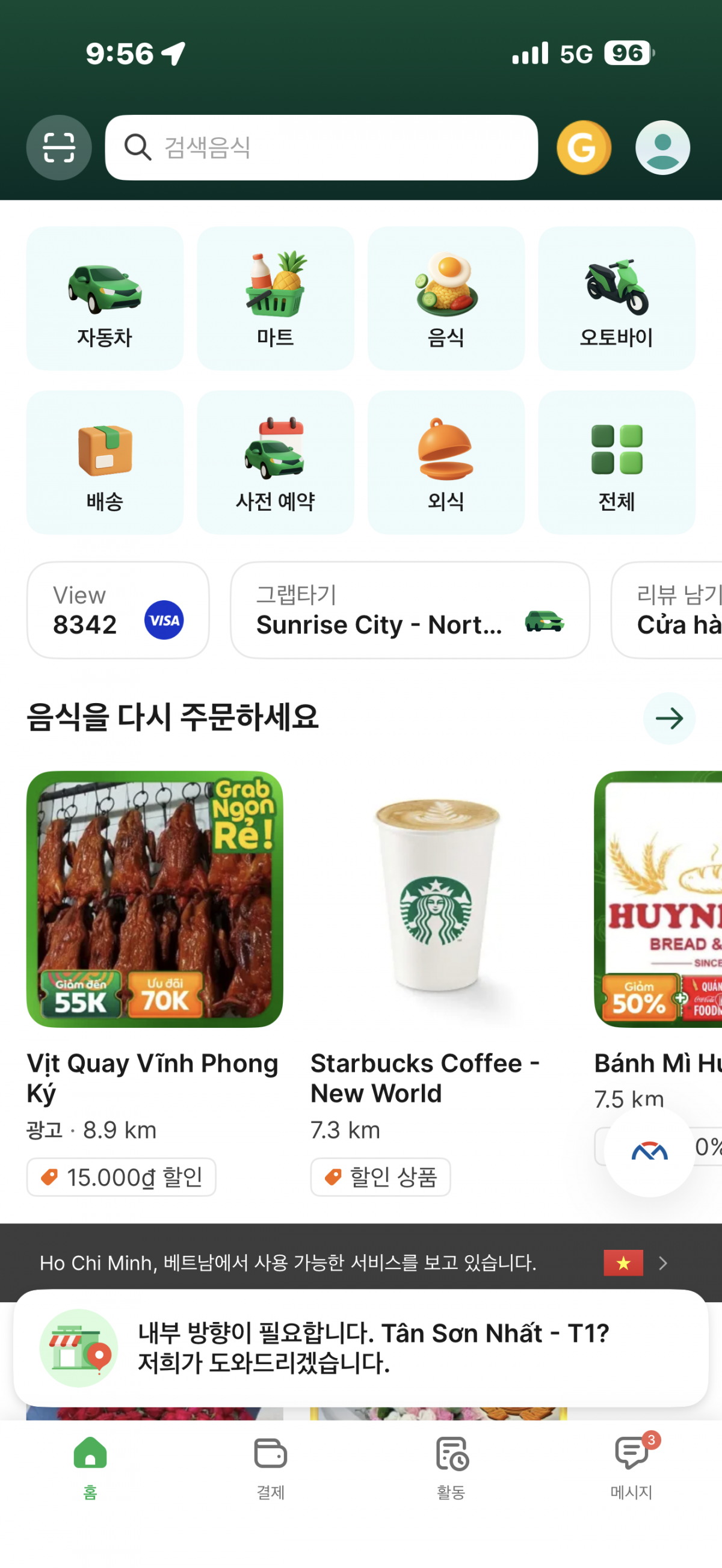Screen dimensions: 722x1568
Task: Open the profile avatar
Action: [x=662, y=147]
